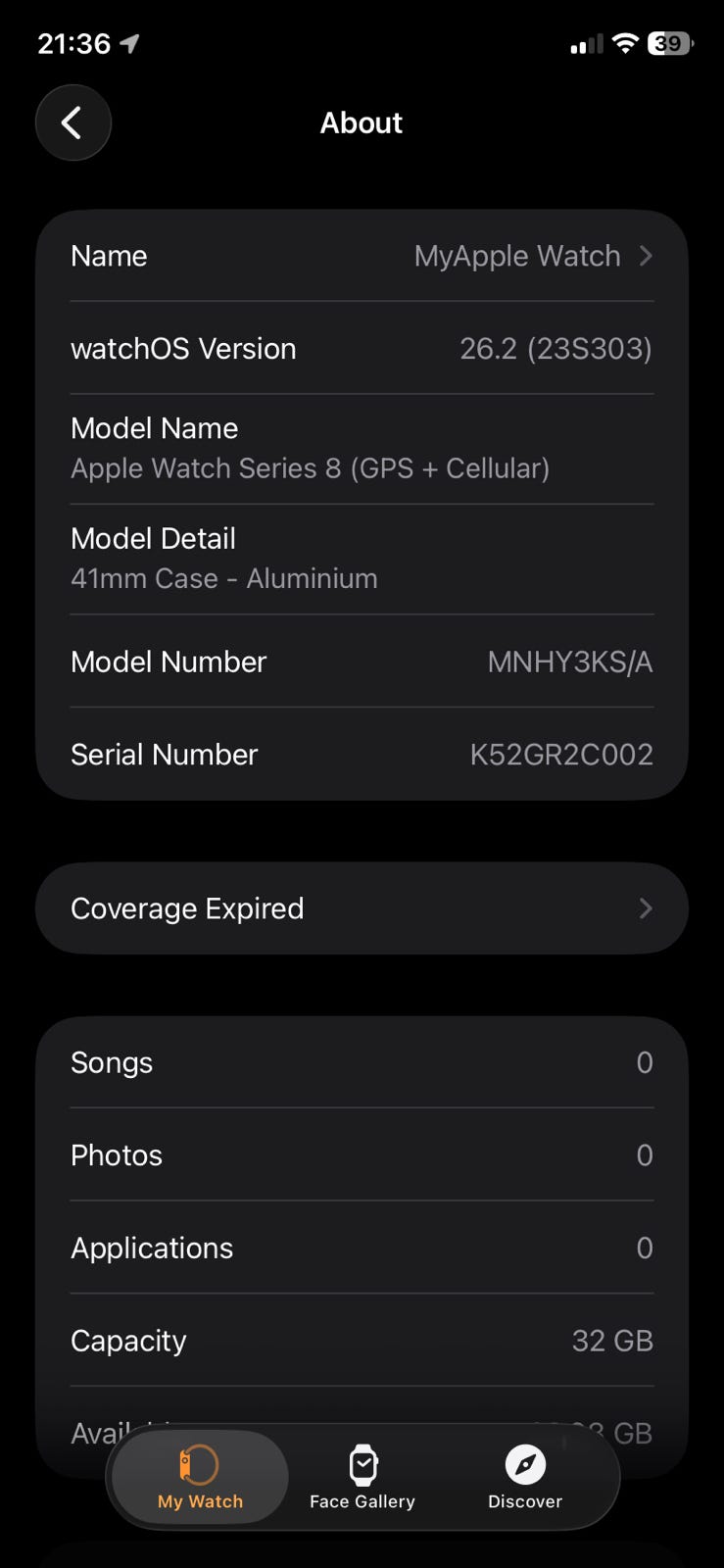This screenshot has width=724, height=1568.
Task: Go back from the About screen
Action: click(72, 122)
